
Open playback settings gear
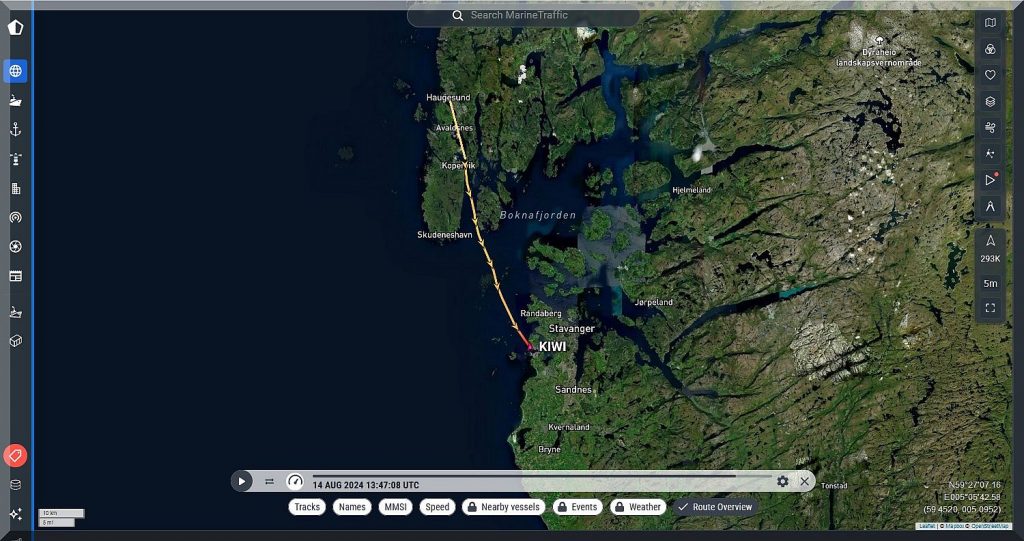click(x=783, y=481)
